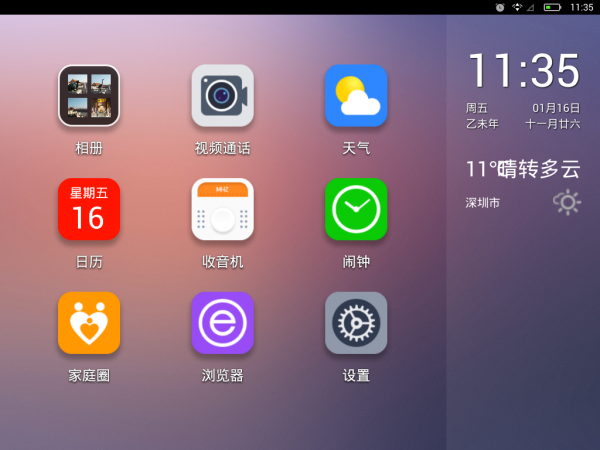
Task: Tap the 11:35 clock widget
Action: click(x=523, y=72)
